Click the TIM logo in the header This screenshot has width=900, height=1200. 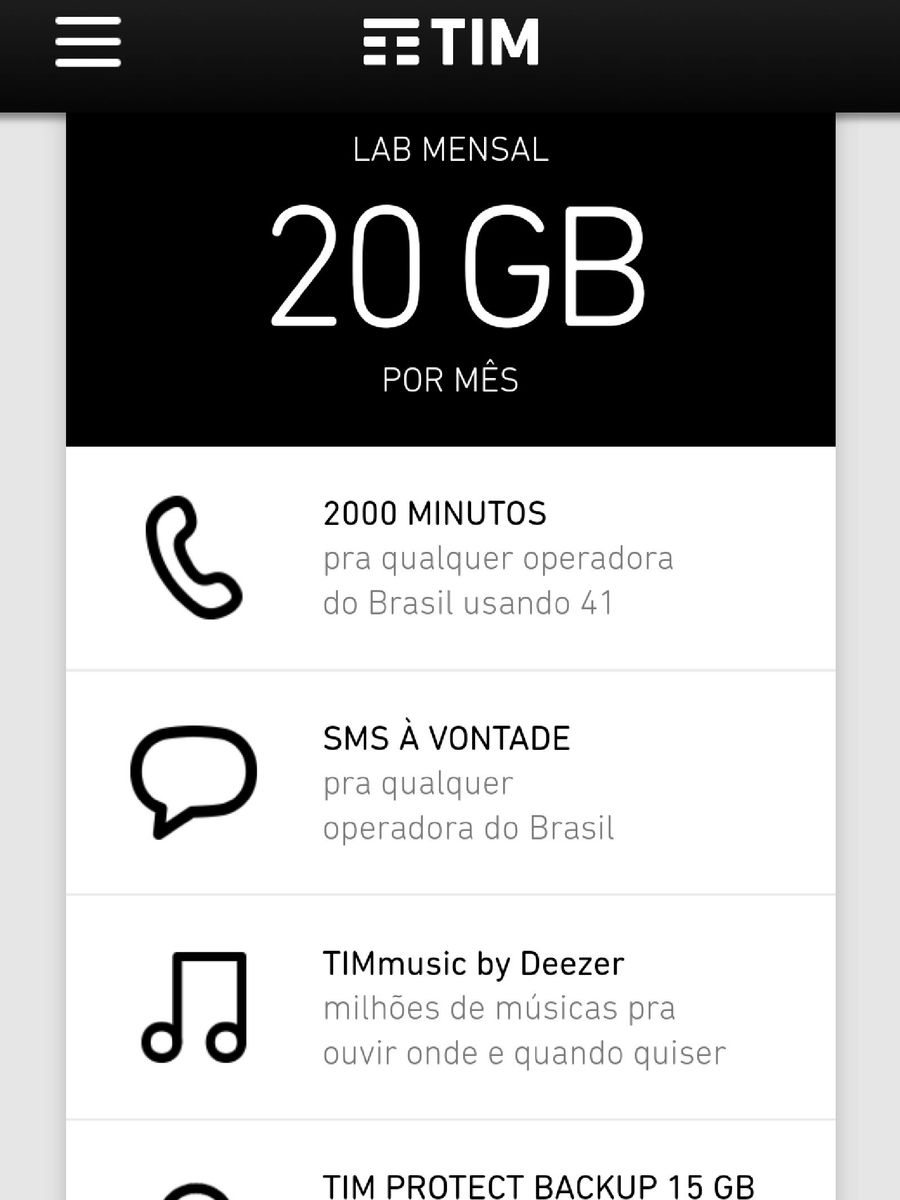450,43
